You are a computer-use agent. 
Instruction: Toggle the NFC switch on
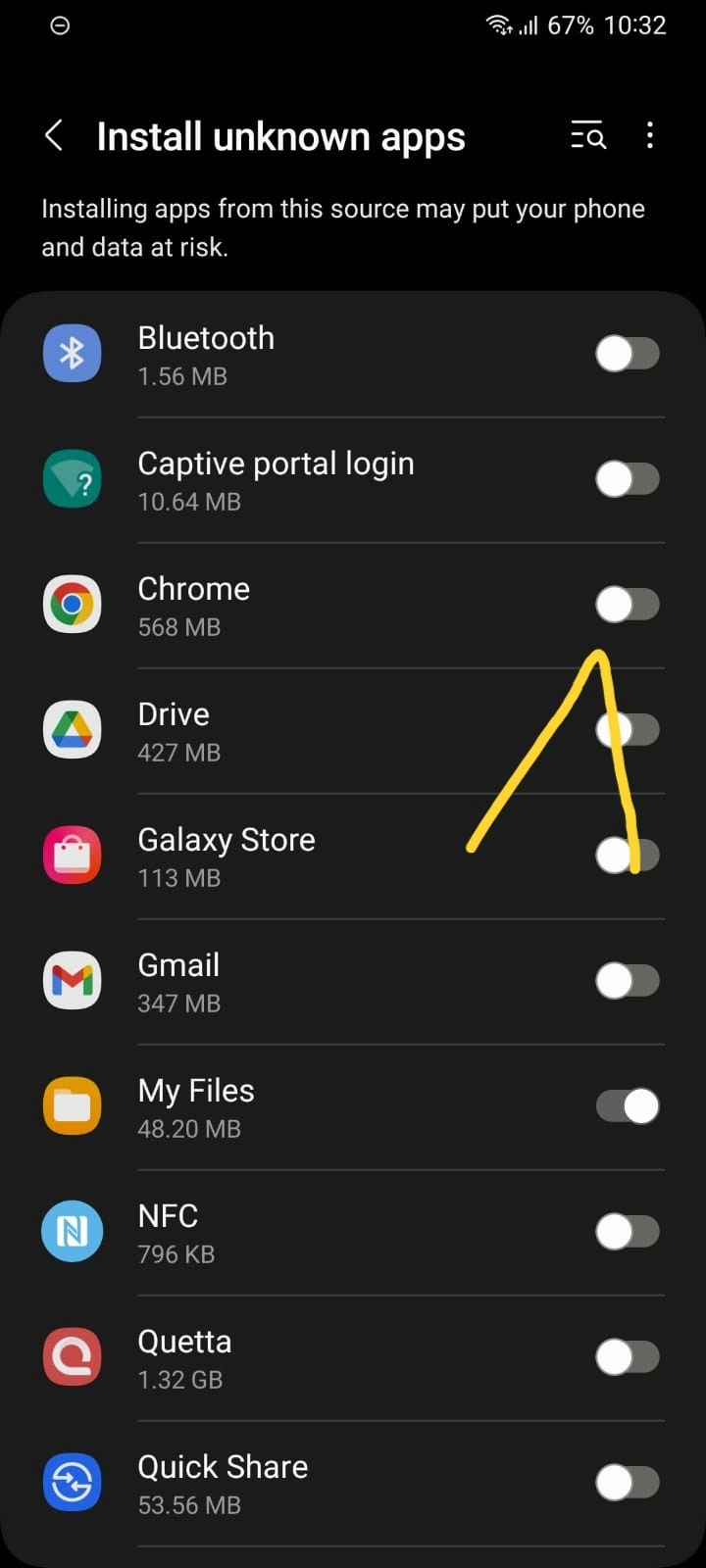(x=628, y=1232)
